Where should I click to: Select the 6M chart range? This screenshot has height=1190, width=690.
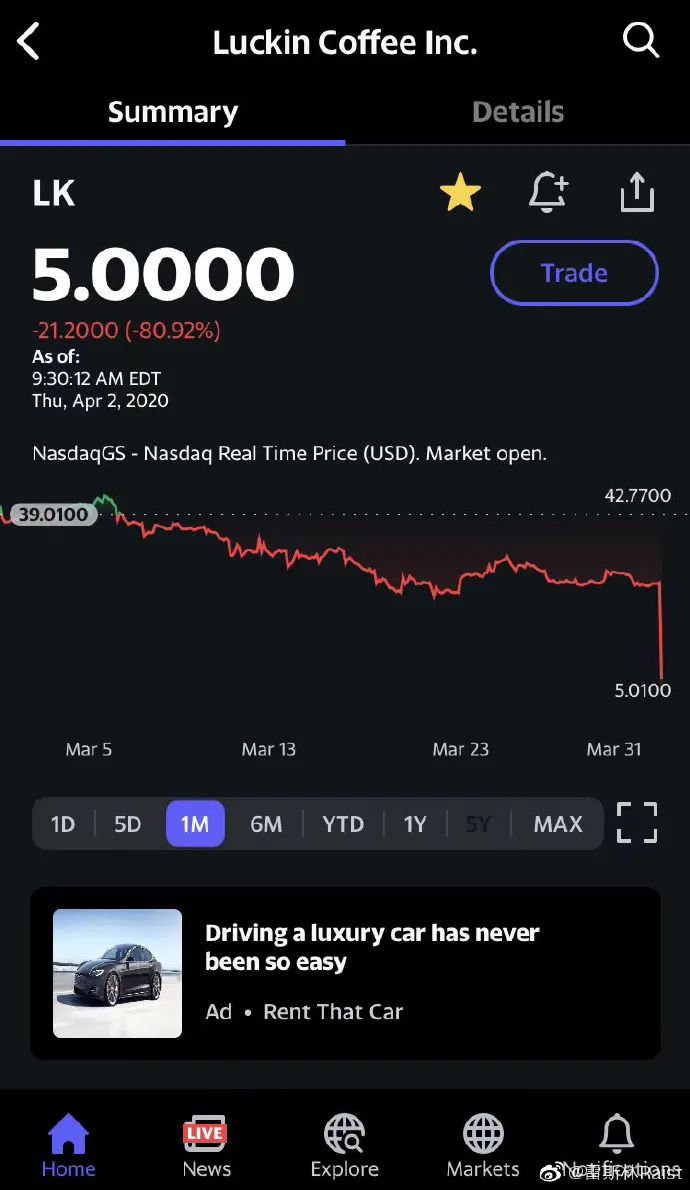click(266, 824)
